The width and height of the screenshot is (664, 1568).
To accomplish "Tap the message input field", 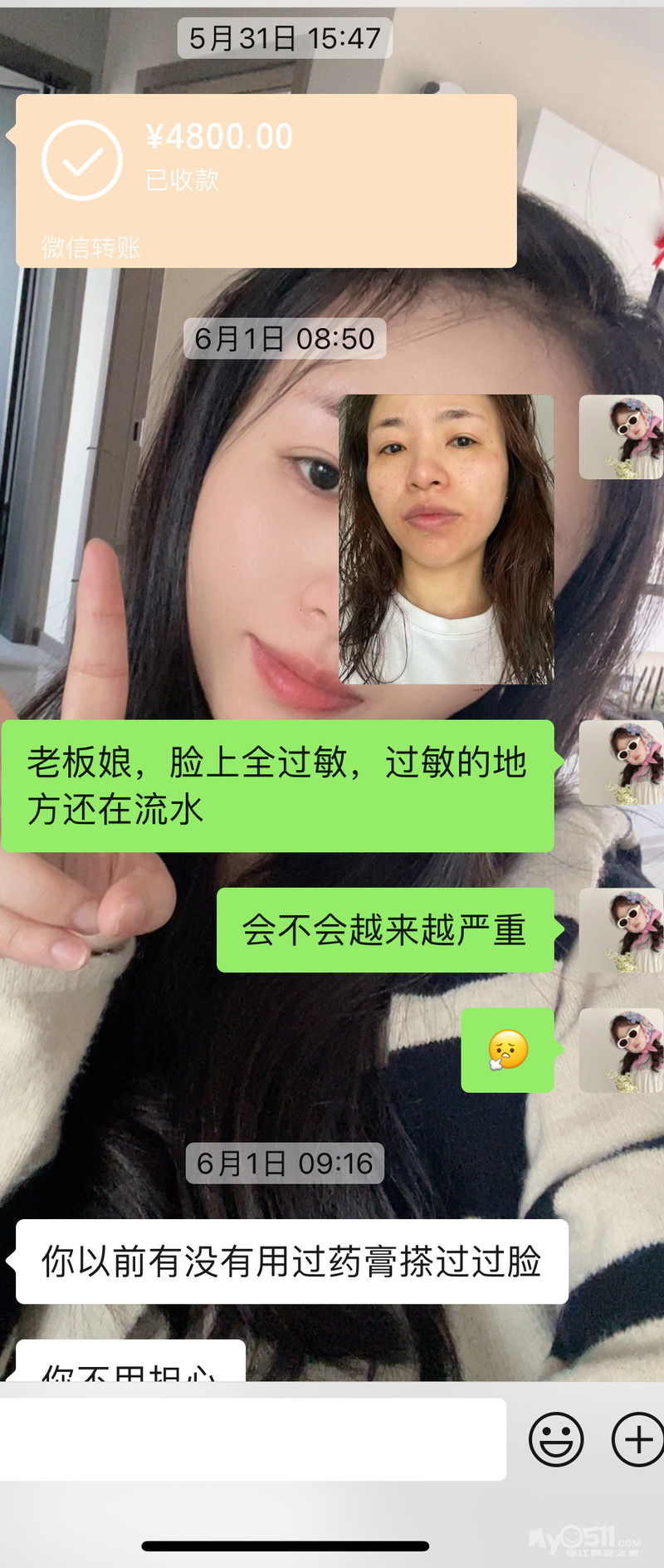I will pos(251,1438).
